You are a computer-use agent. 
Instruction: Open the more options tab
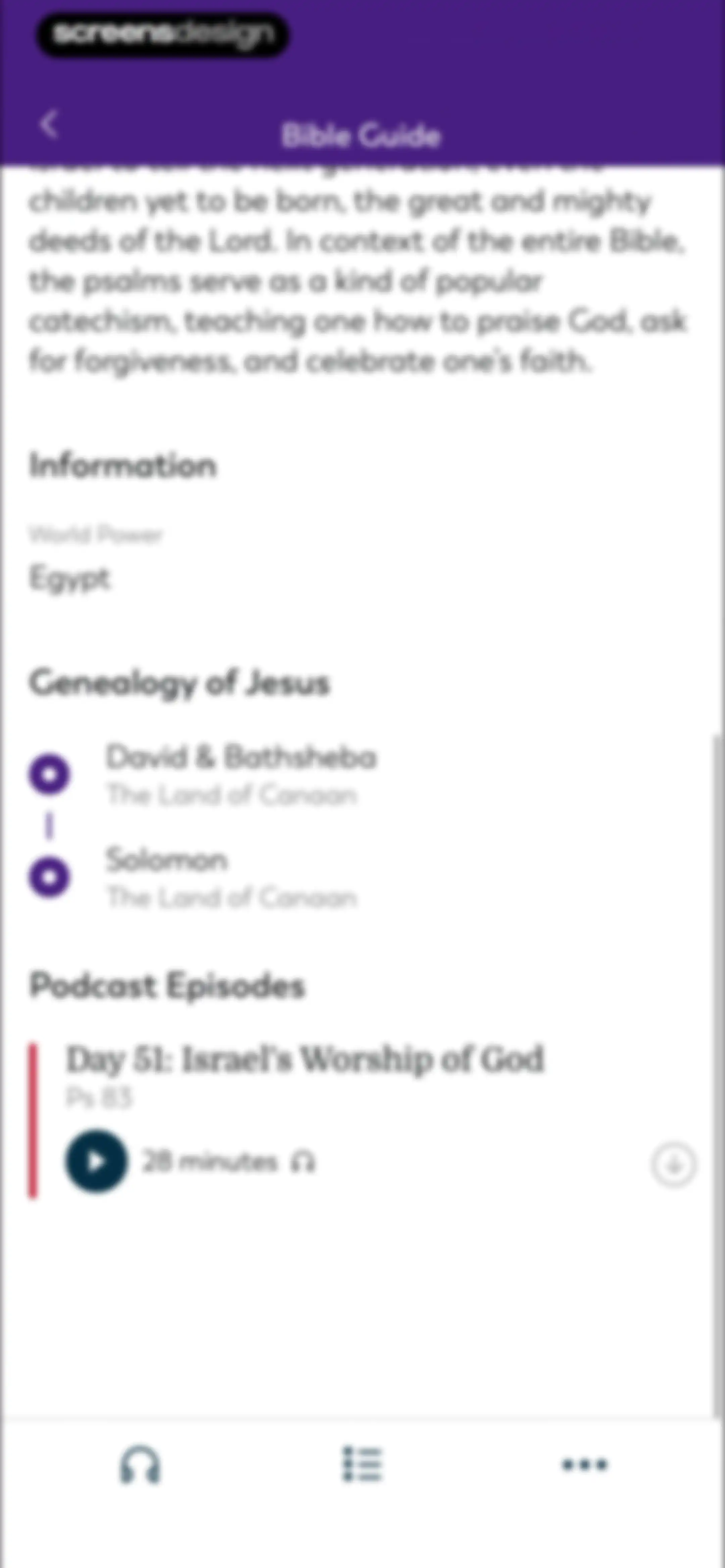click(584, 1465)
